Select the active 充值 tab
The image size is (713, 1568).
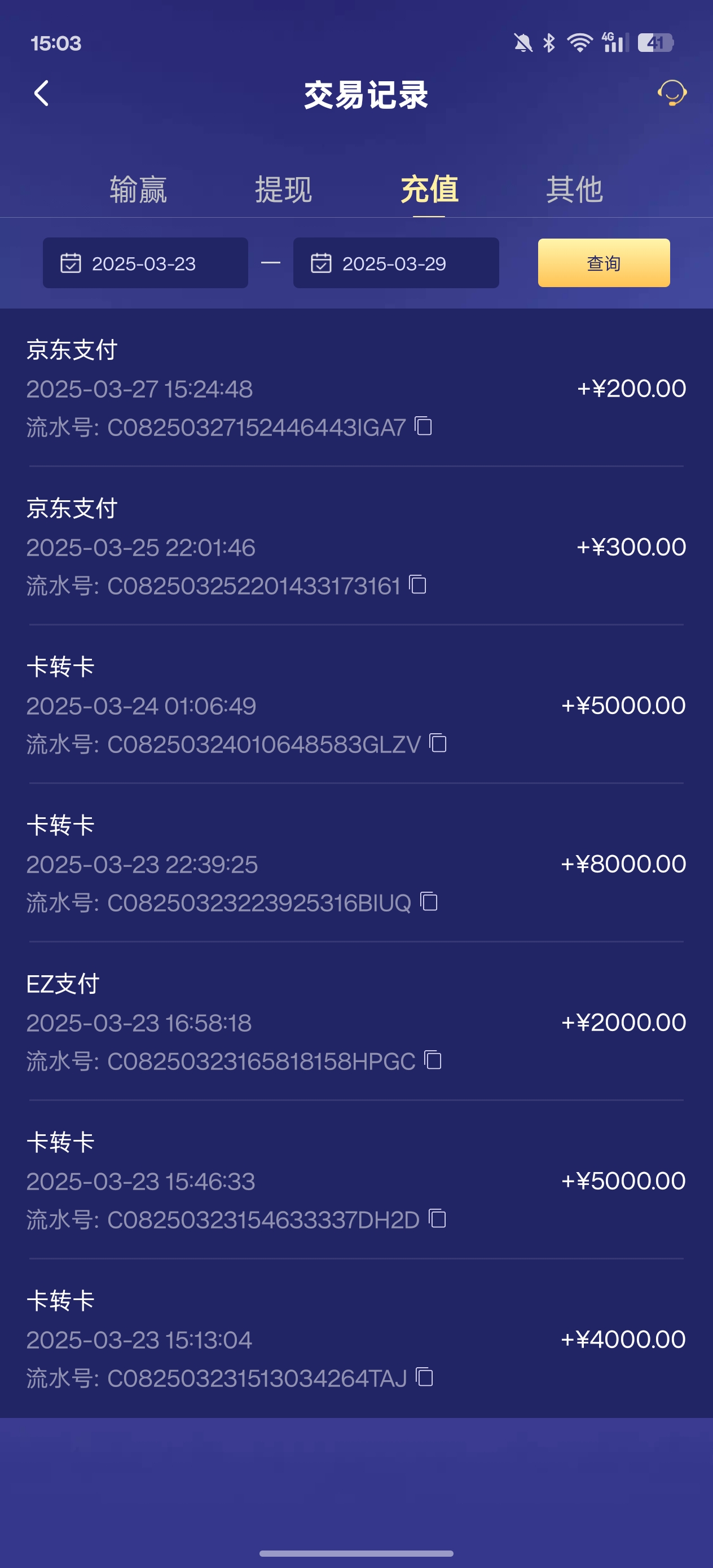click(x=428, y=190)
